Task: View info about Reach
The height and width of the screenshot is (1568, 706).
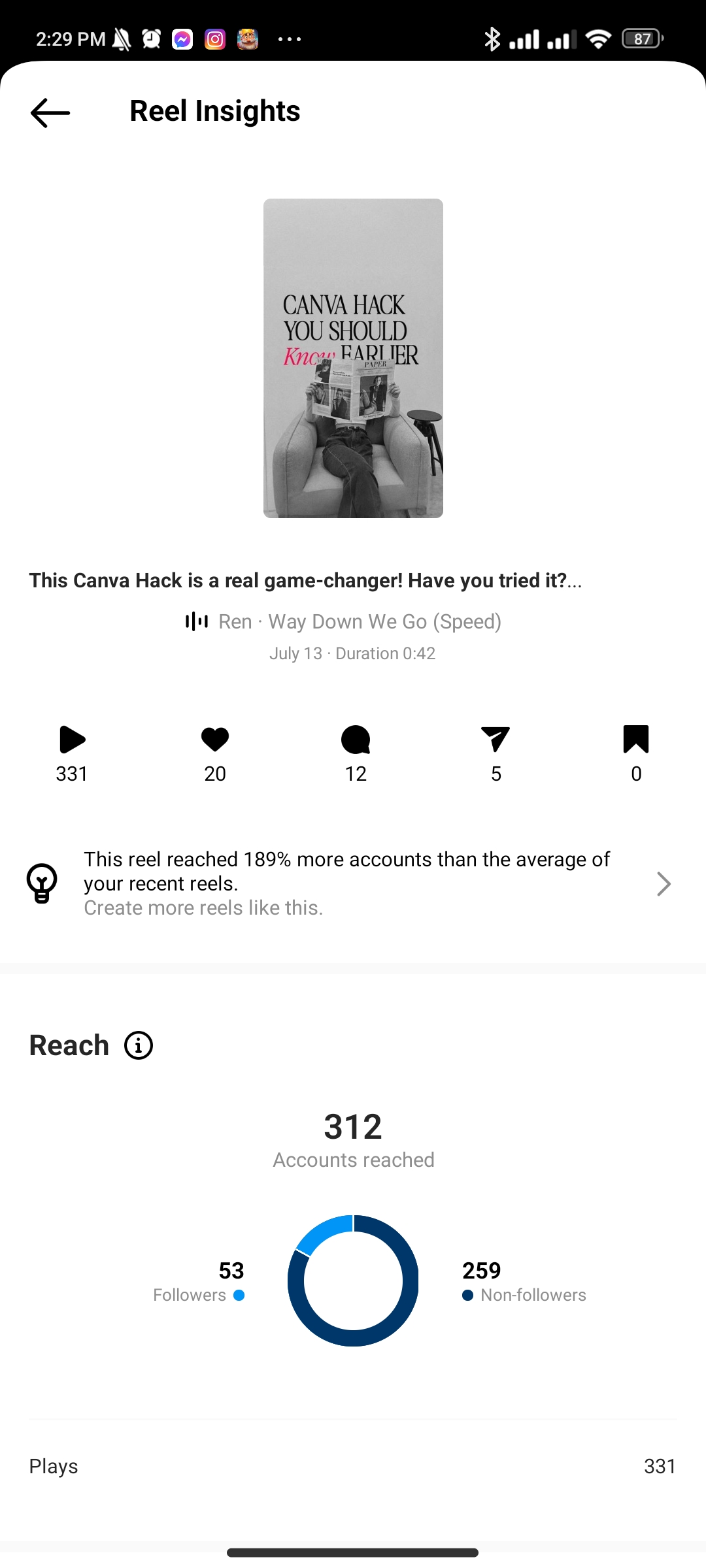Action: pyautogui.click(x=139, y=1045)
